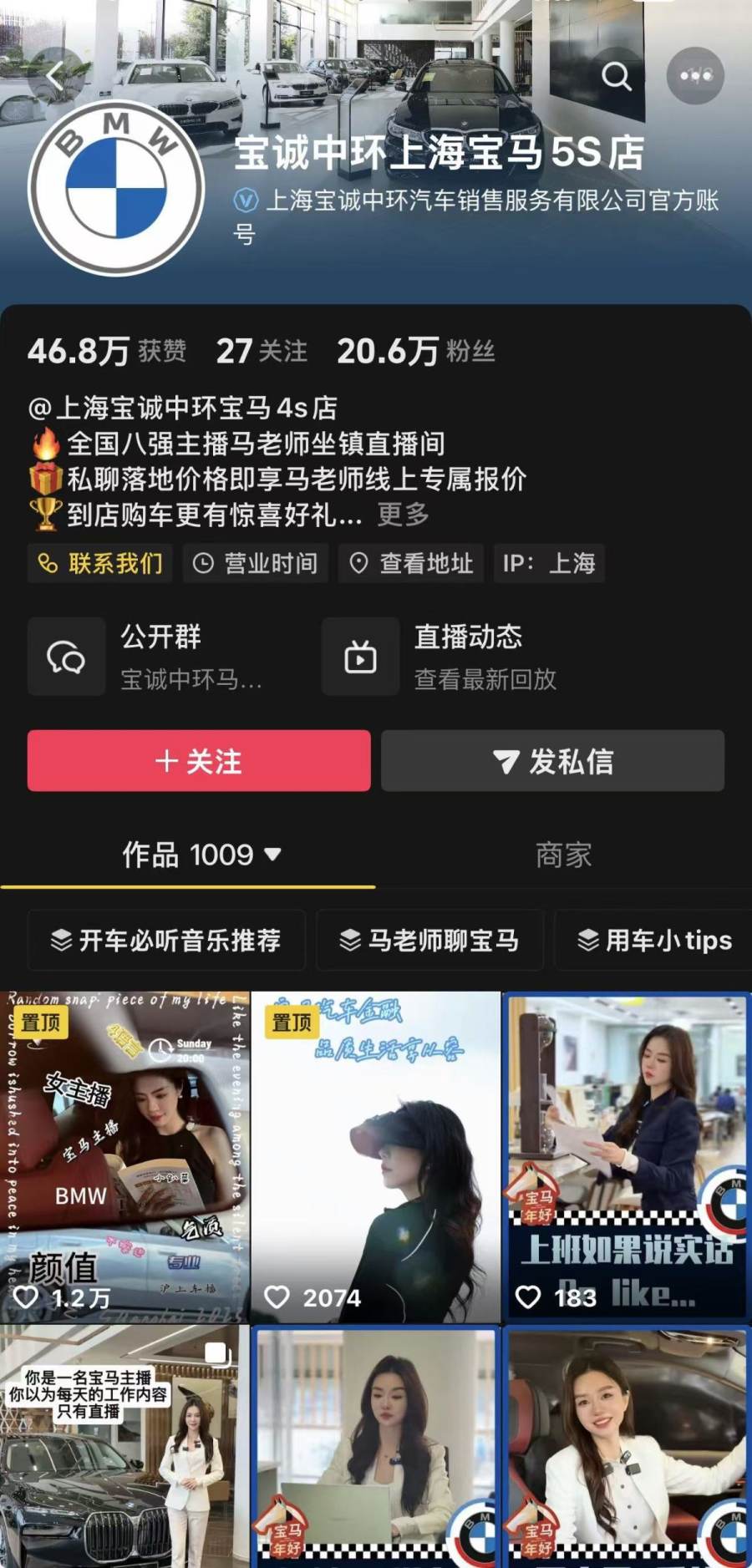The width and height of the screenshot is (752, 1568).
Task: Follow this account with 关注
Action: 199,761
